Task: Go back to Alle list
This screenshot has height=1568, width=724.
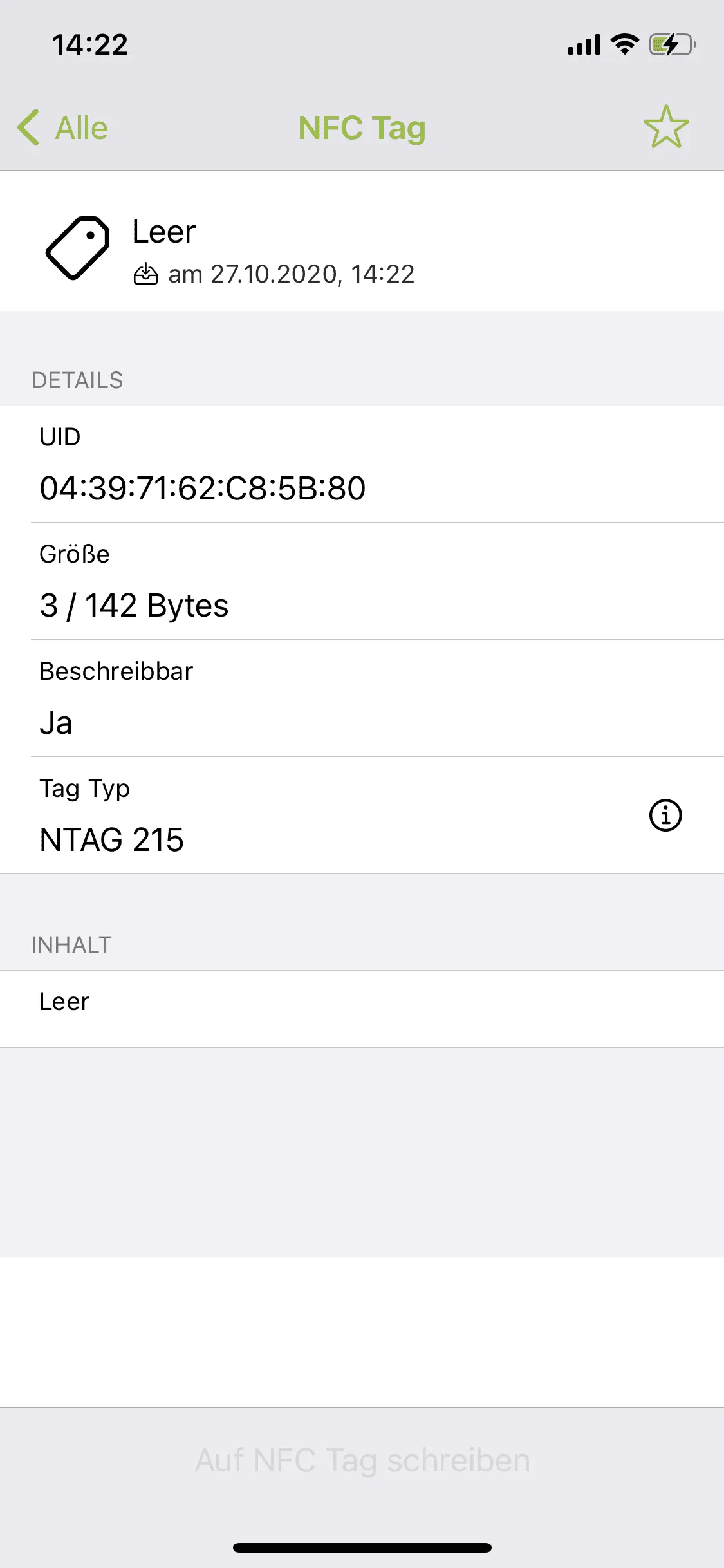Action: pos(64,127)
